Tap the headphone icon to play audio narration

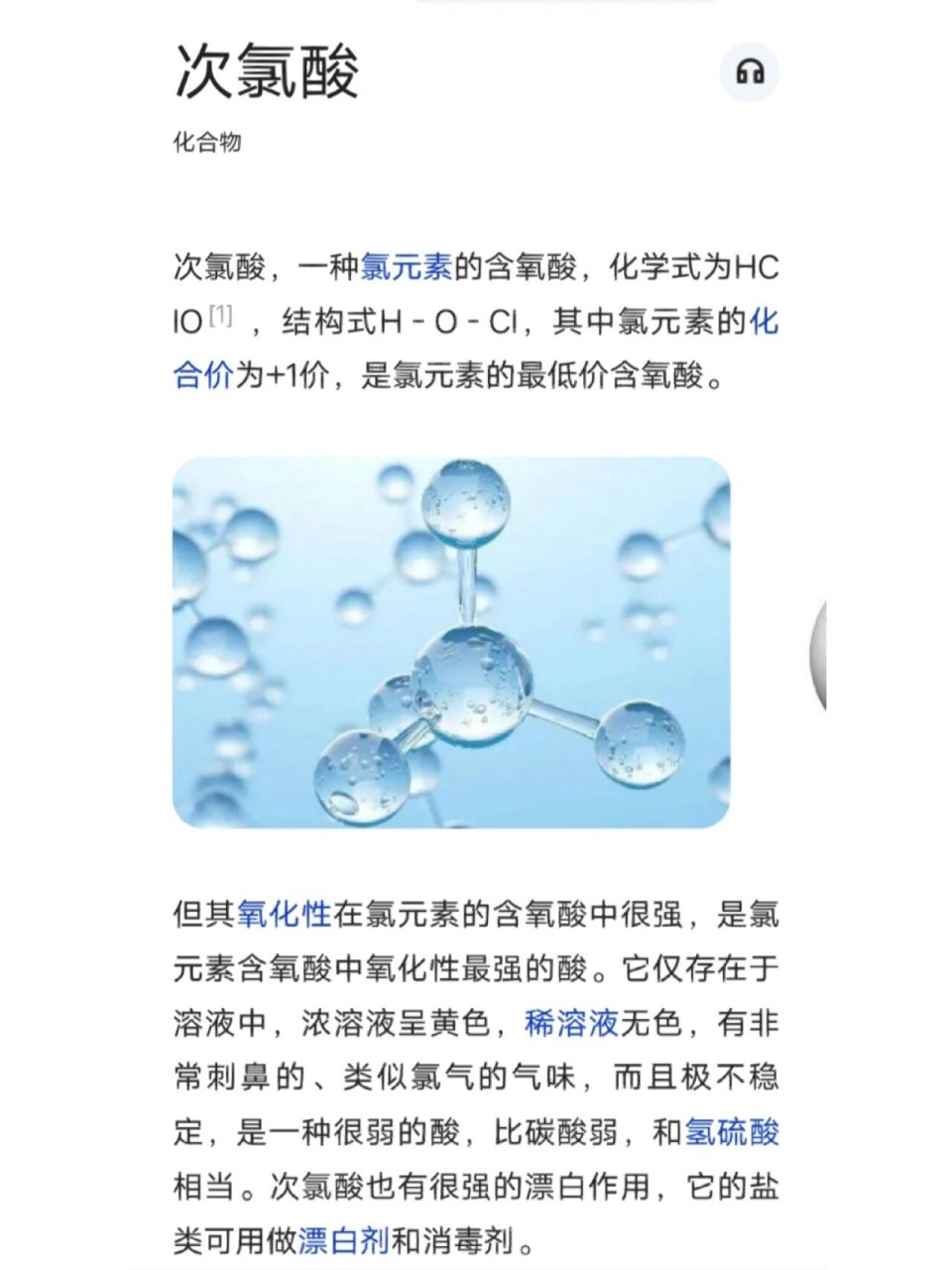[751, 70]
